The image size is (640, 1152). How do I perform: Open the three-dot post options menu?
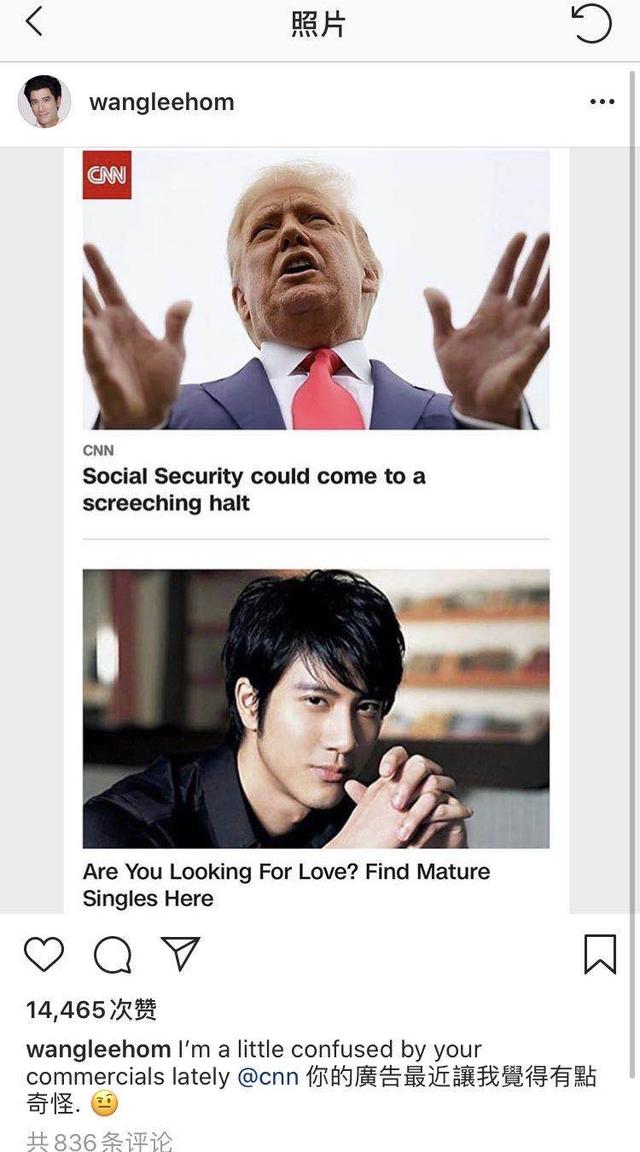pyautogui.click(x=602, y=101)
